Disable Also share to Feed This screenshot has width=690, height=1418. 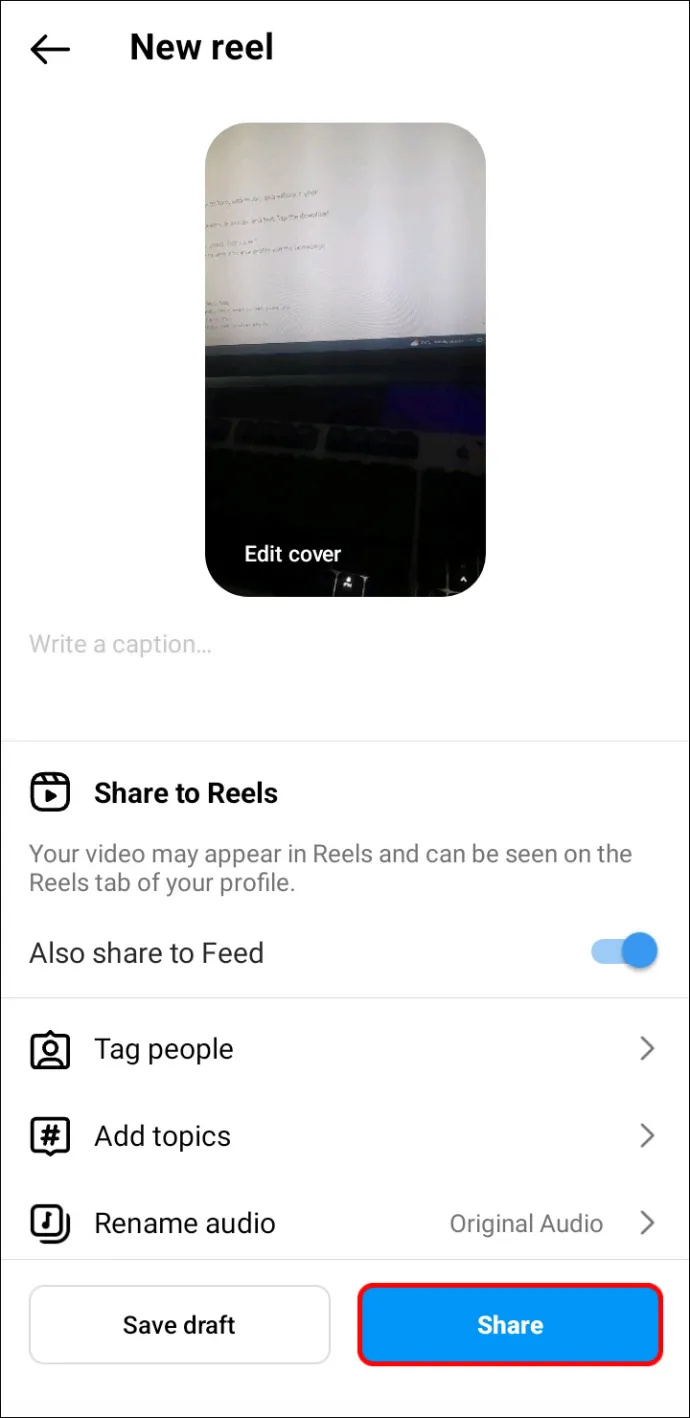coord(624,951)
